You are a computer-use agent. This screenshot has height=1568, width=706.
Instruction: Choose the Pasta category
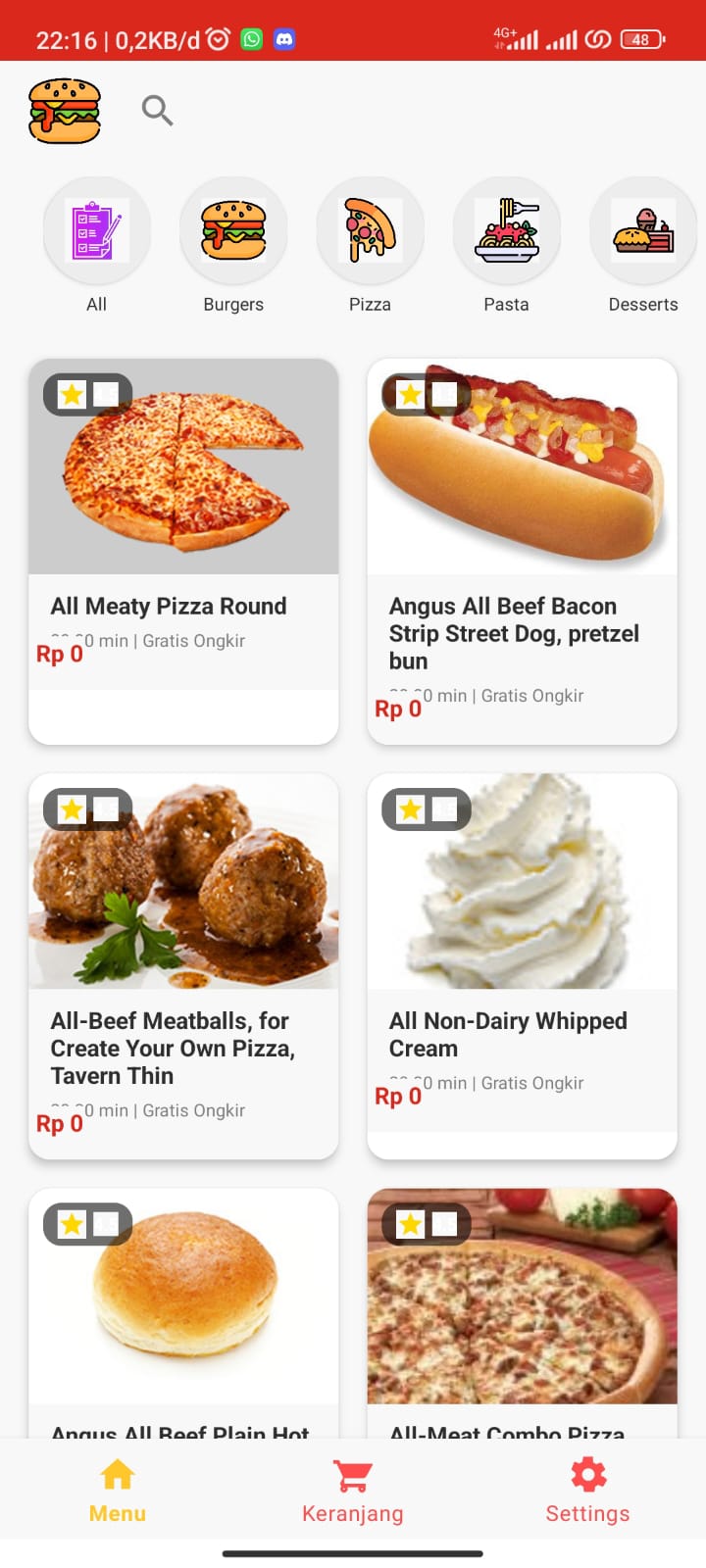pyautogui.click(x=506, y=231)
